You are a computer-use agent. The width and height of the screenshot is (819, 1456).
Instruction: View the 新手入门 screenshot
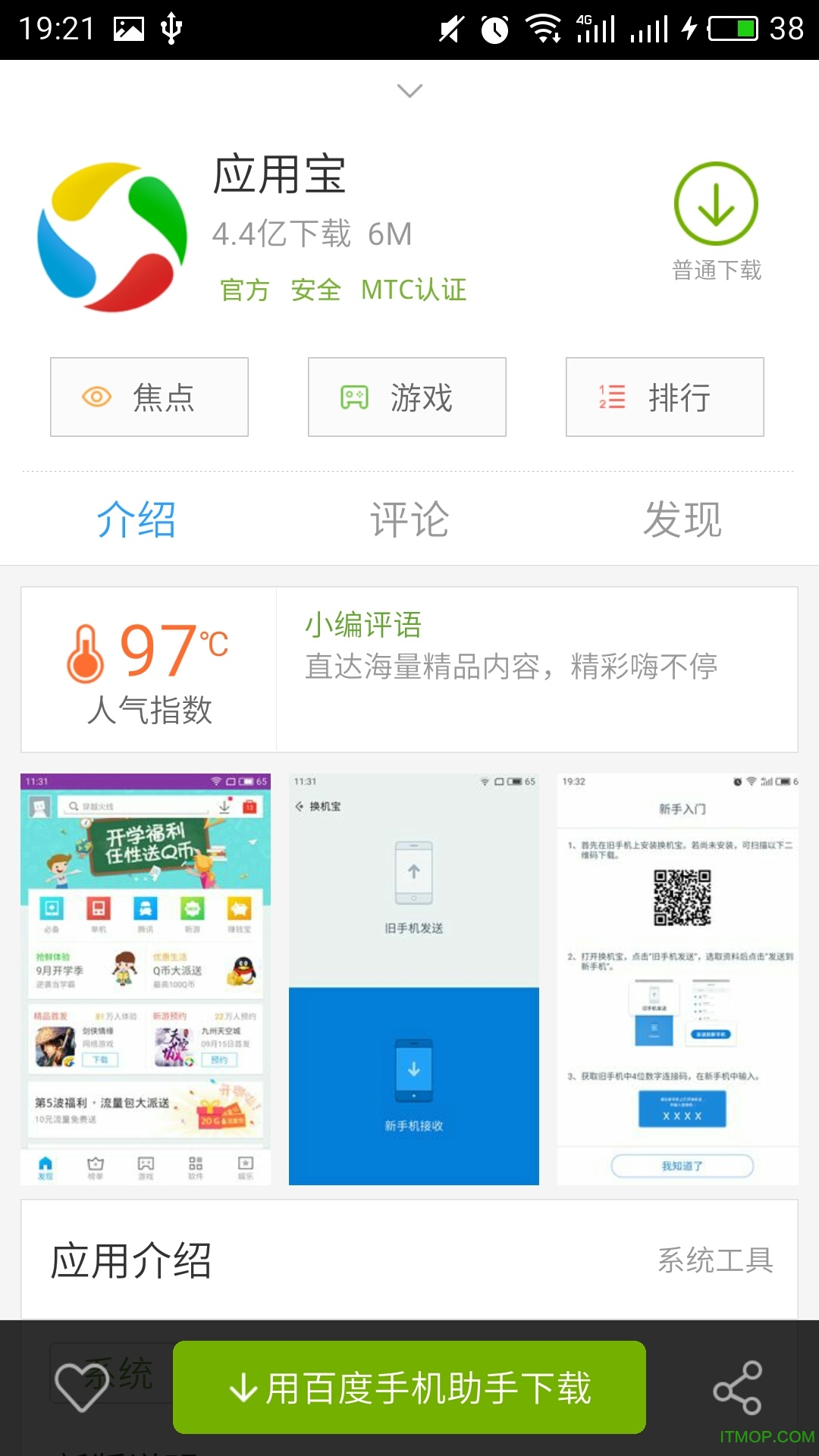tap(678, 979)
